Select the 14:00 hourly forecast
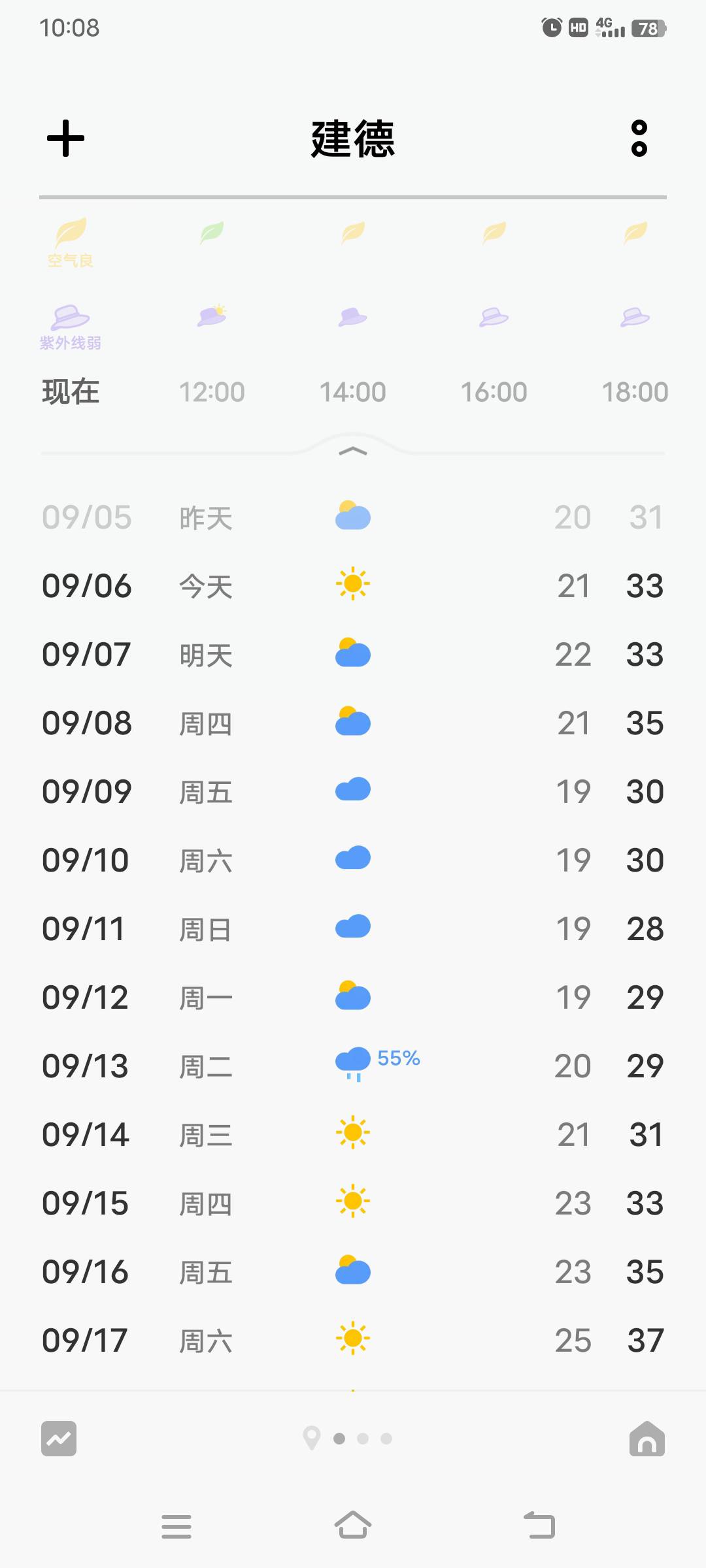Screen dimensions: 706x1568 [353, 392]
